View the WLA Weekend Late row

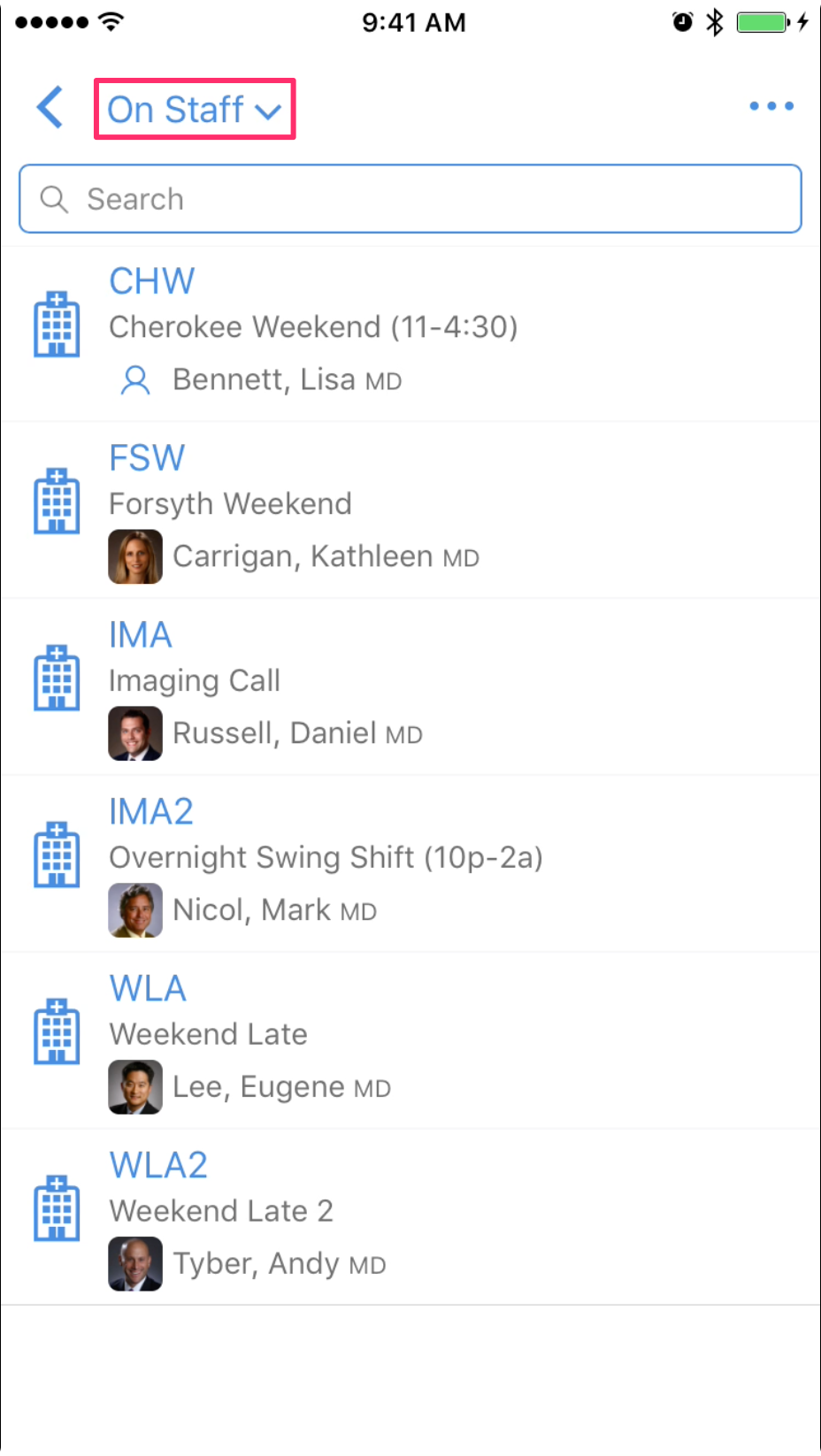point(410,1041)
